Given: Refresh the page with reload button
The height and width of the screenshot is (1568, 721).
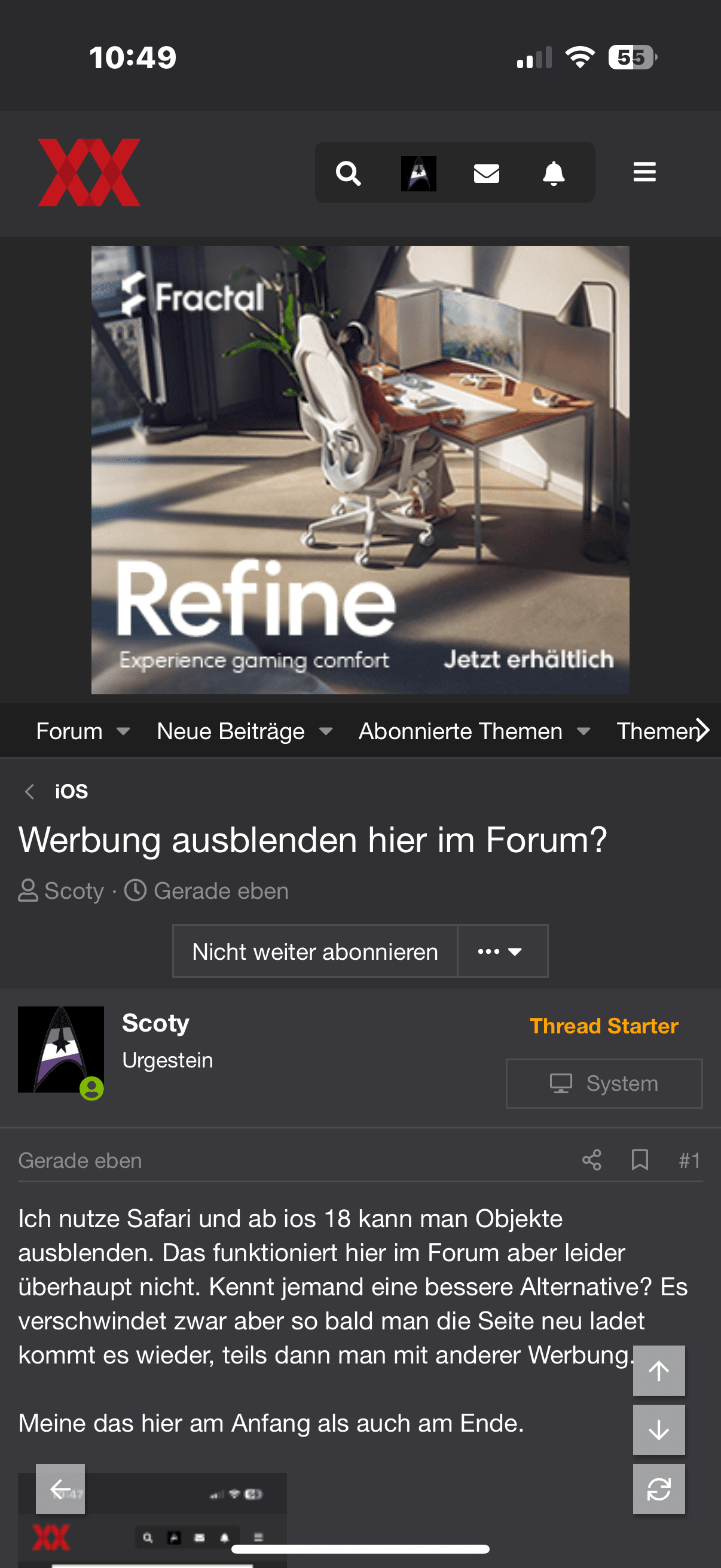Looking at the screenshot, I should pos(658,1489).
